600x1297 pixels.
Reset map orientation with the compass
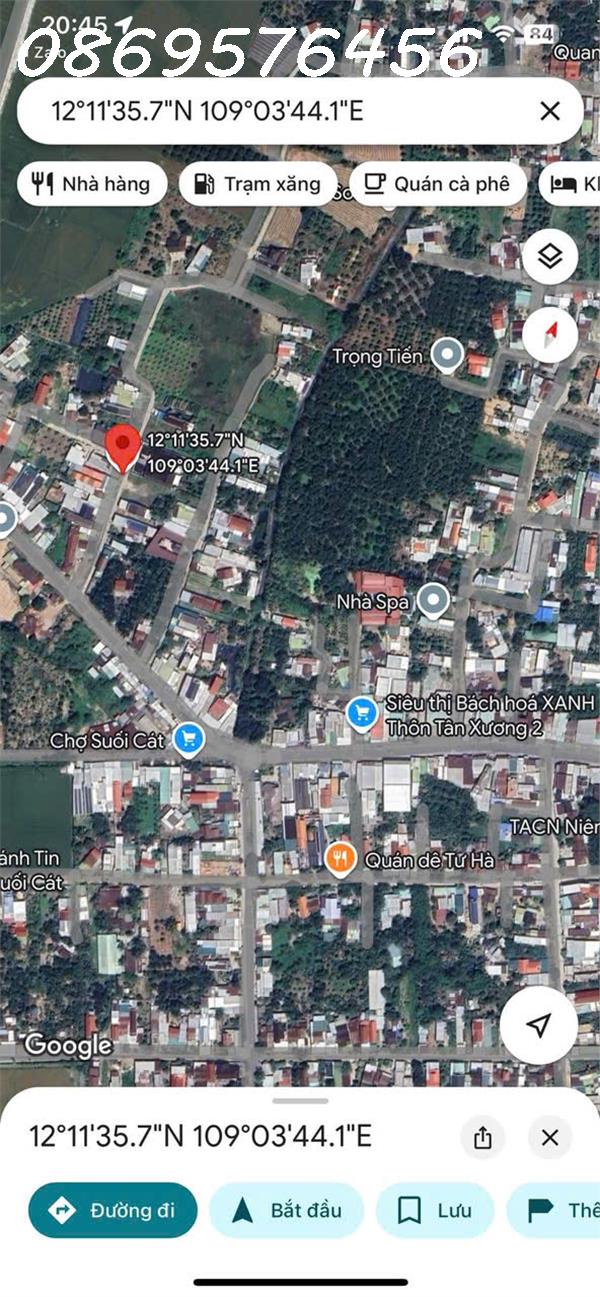(x=550, y=334)
